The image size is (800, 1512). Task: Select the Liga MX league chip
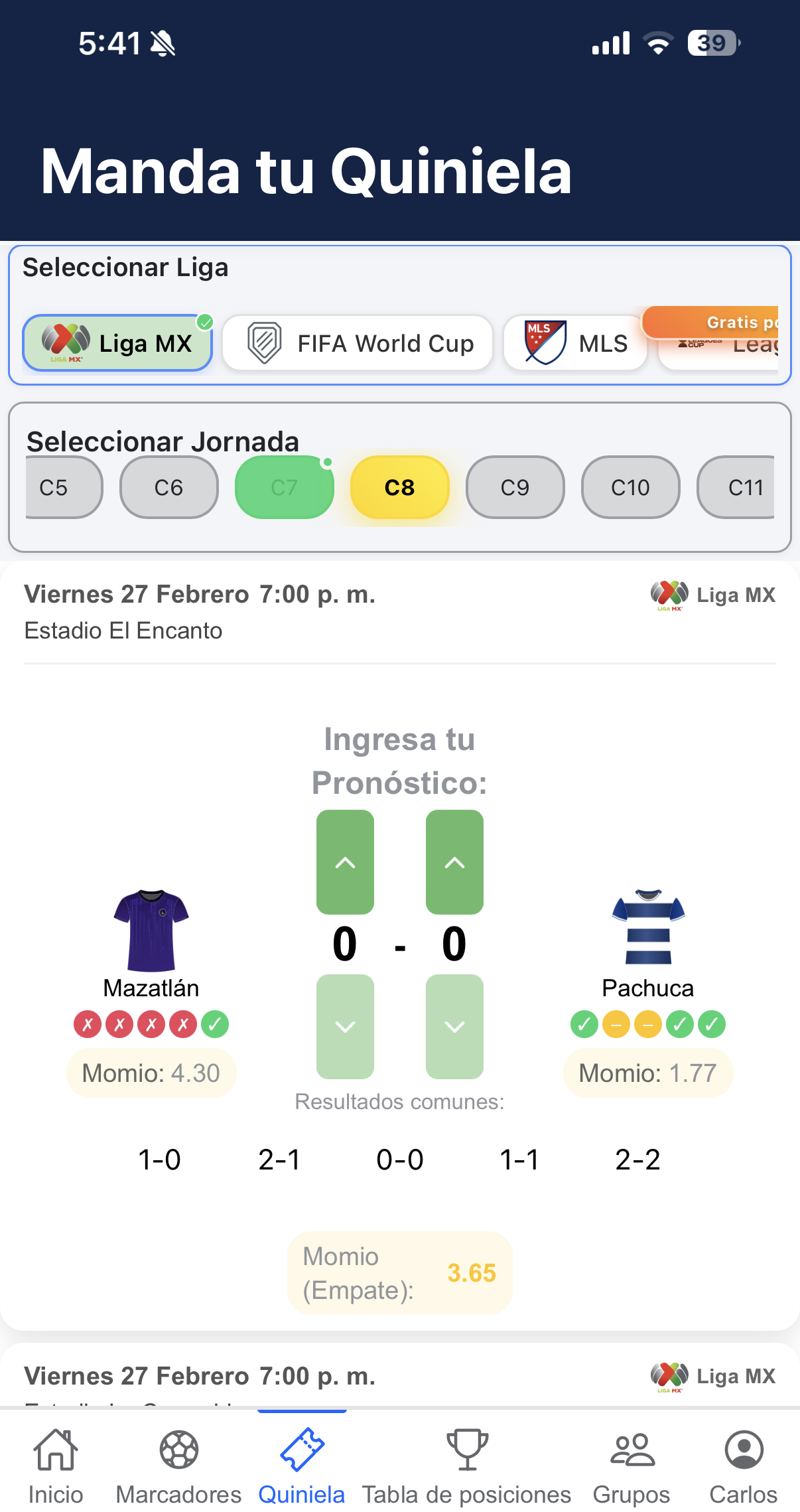[117, 343]
